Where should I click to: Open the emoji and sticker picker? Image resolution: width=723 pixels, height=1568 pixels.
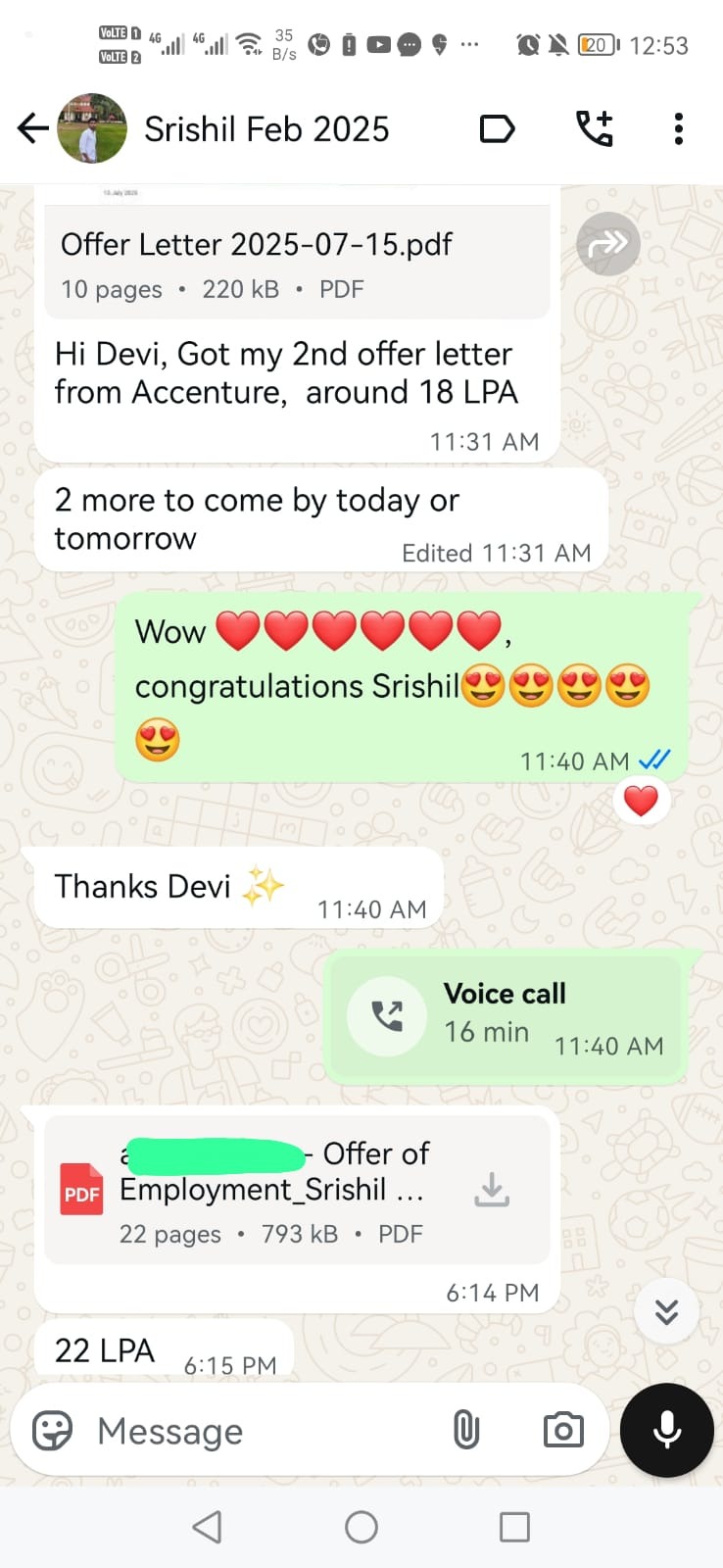click(52, 1431)
